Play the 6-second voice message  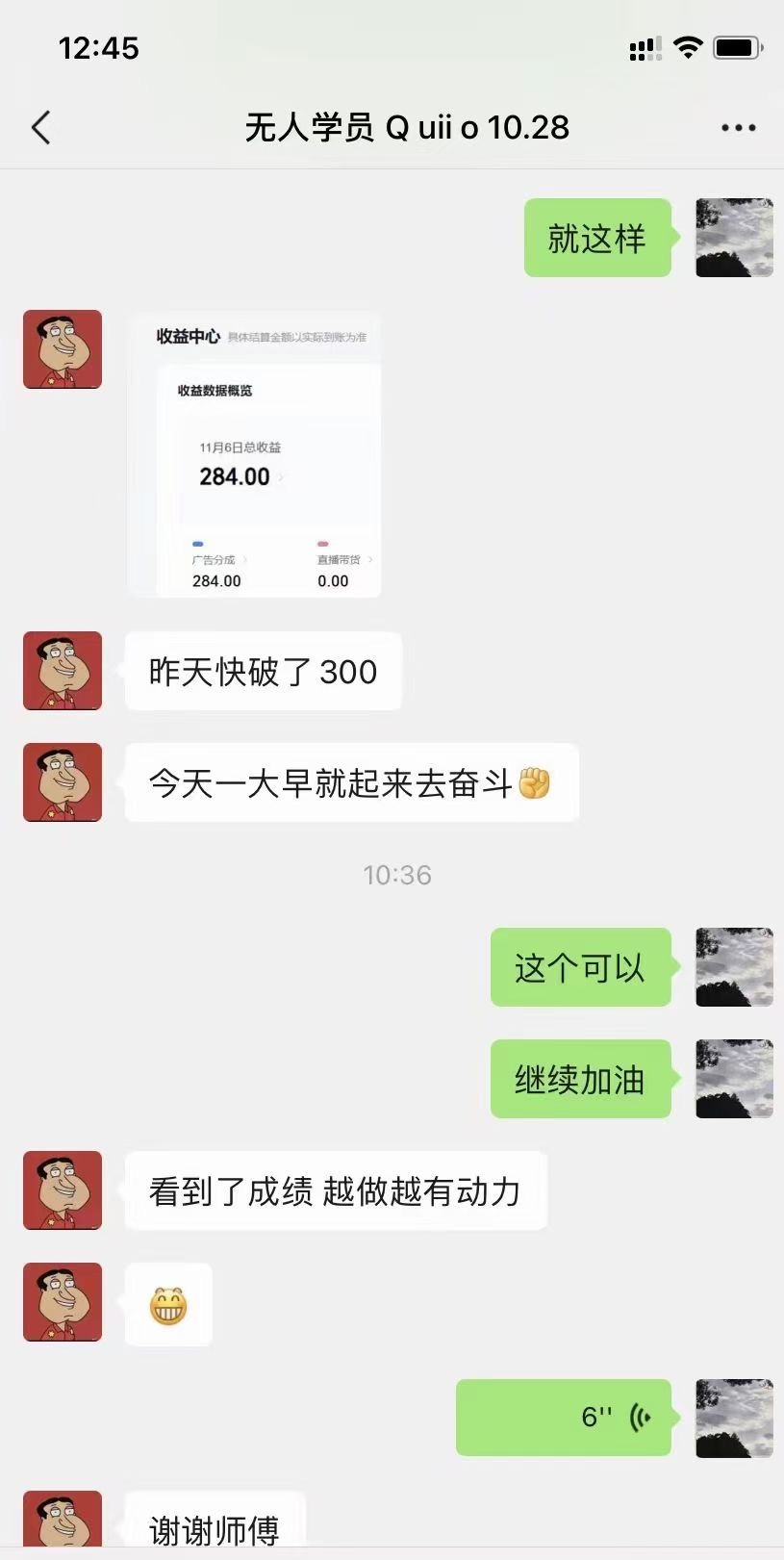point(564,1417)
